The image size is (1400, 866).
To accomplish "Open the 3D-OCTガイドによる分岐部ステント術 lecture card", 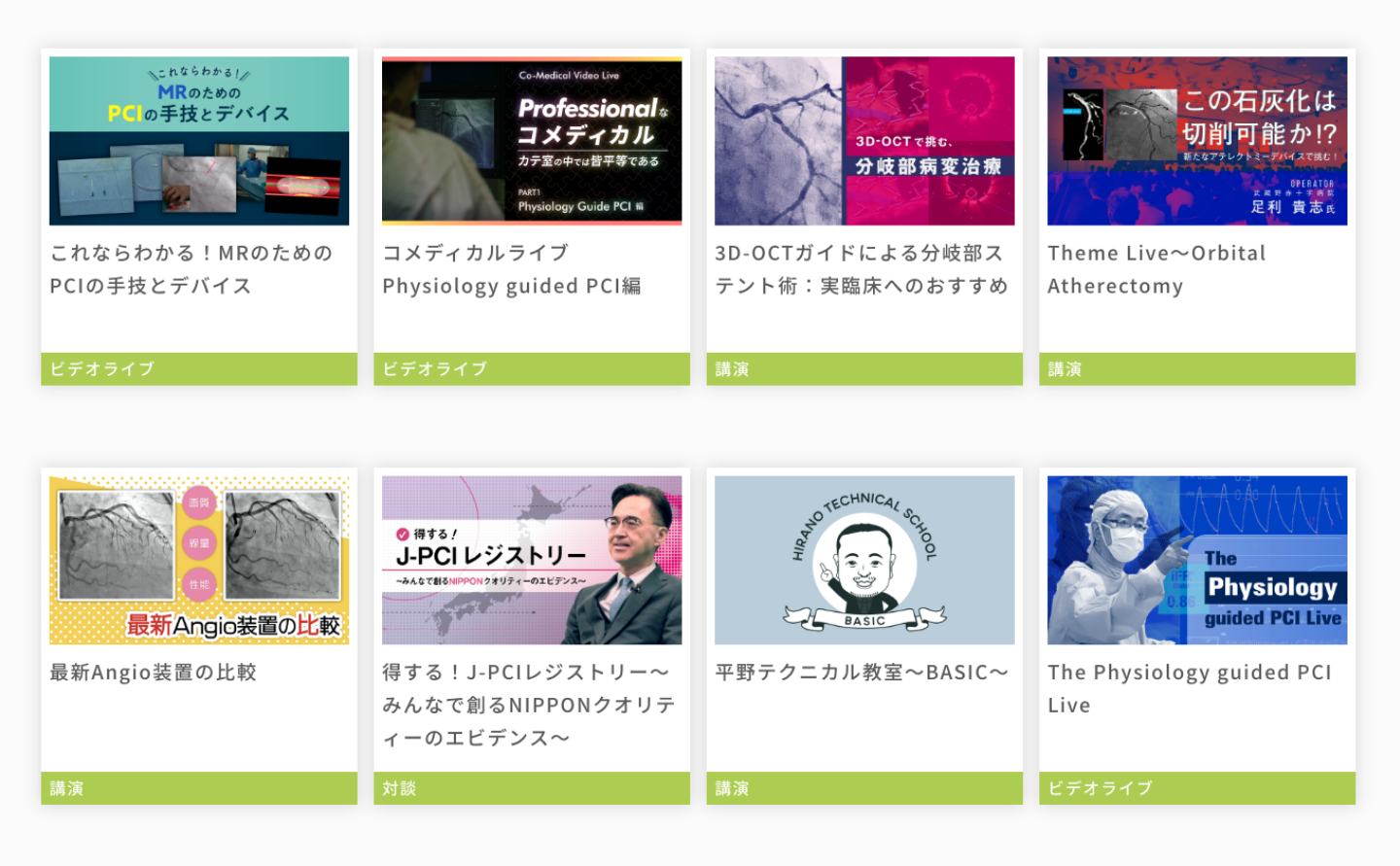I will pyautogui.click(x=863, y=142).
